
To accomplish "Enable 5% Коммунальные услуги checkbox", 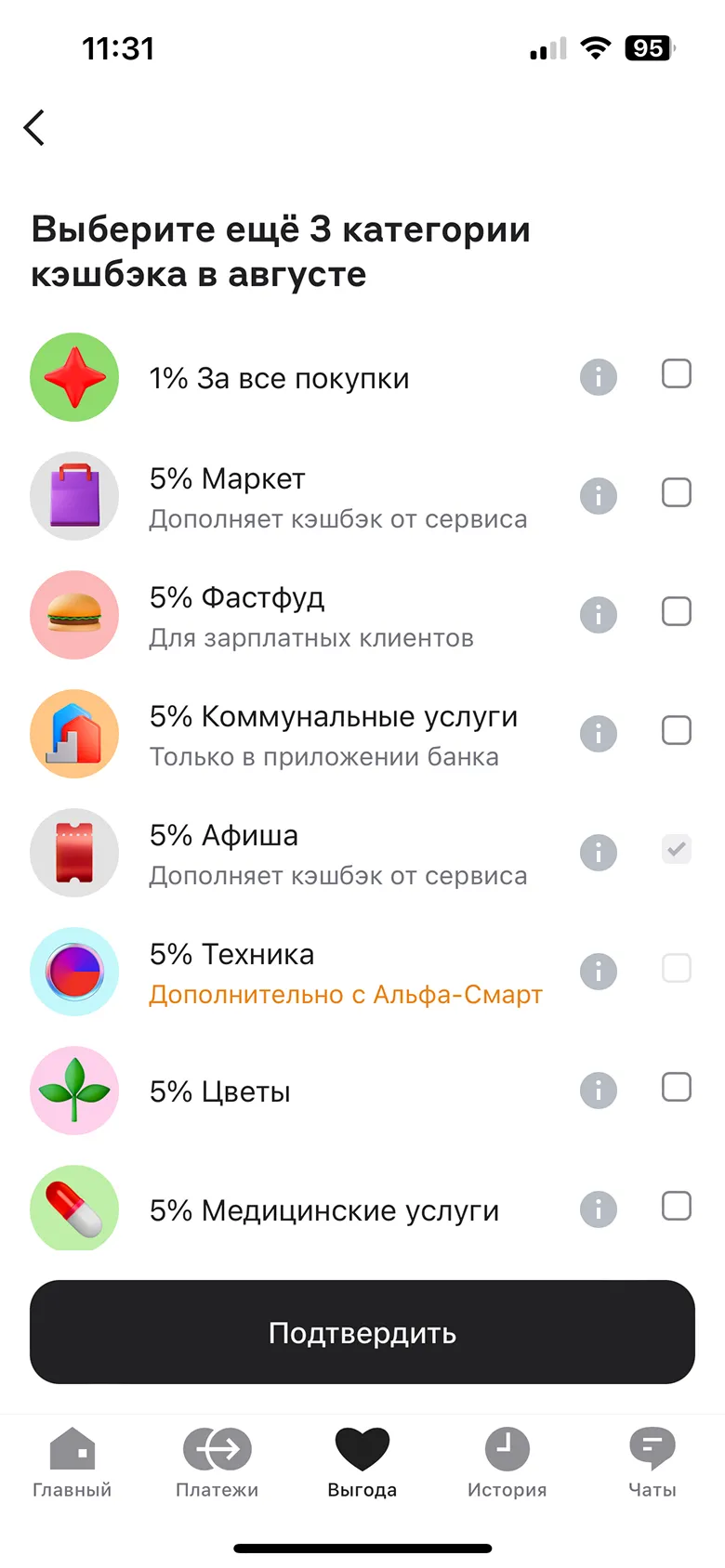I will [x=676, y=731].
